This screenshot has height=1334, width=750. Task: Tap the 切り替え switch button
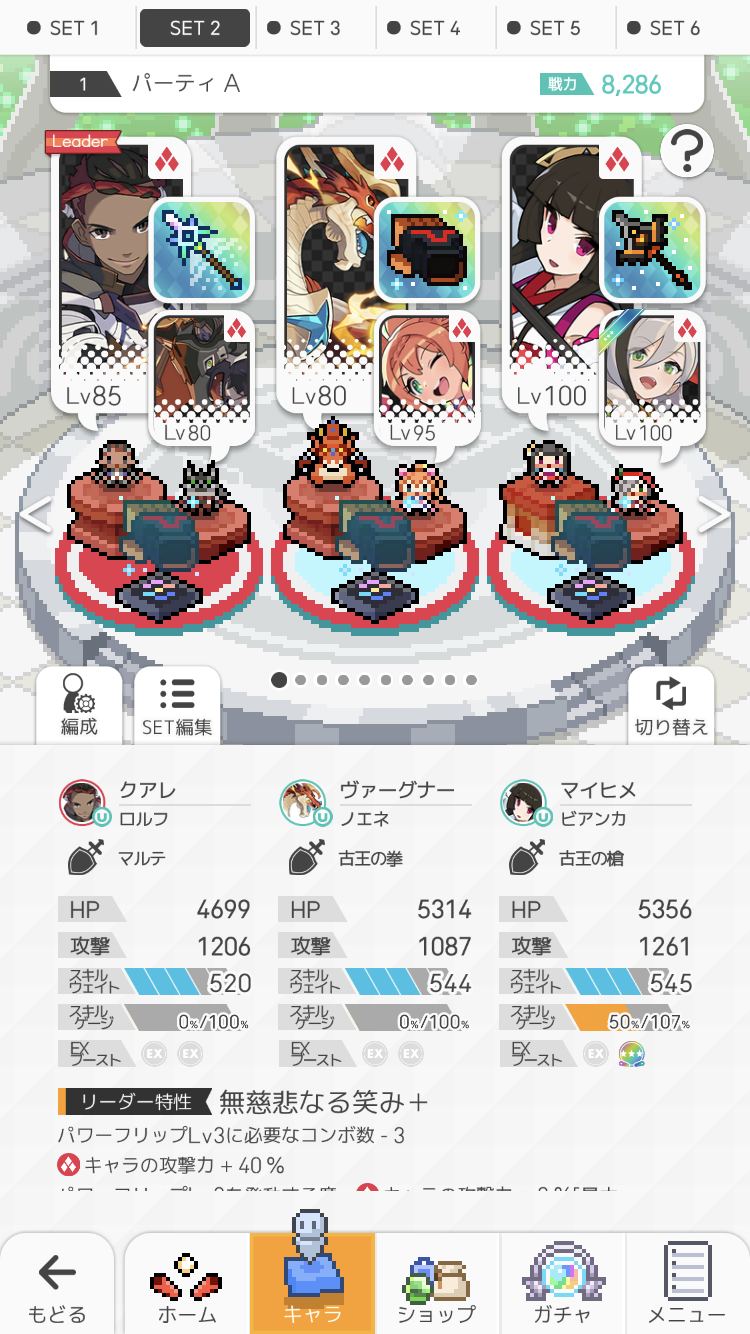(671, 705)
